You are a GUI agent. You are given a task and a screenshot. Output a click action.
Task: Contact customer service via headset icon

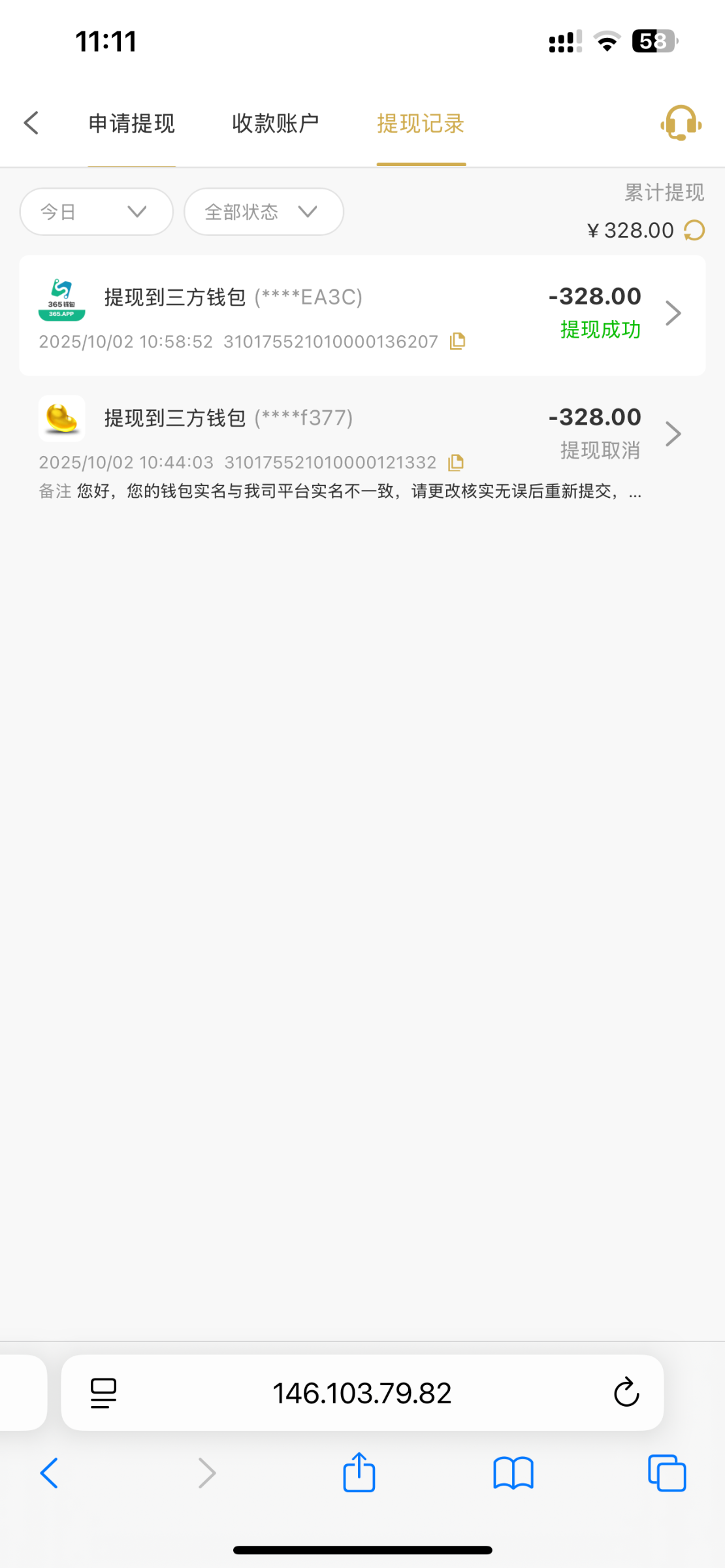pos(681,123)
